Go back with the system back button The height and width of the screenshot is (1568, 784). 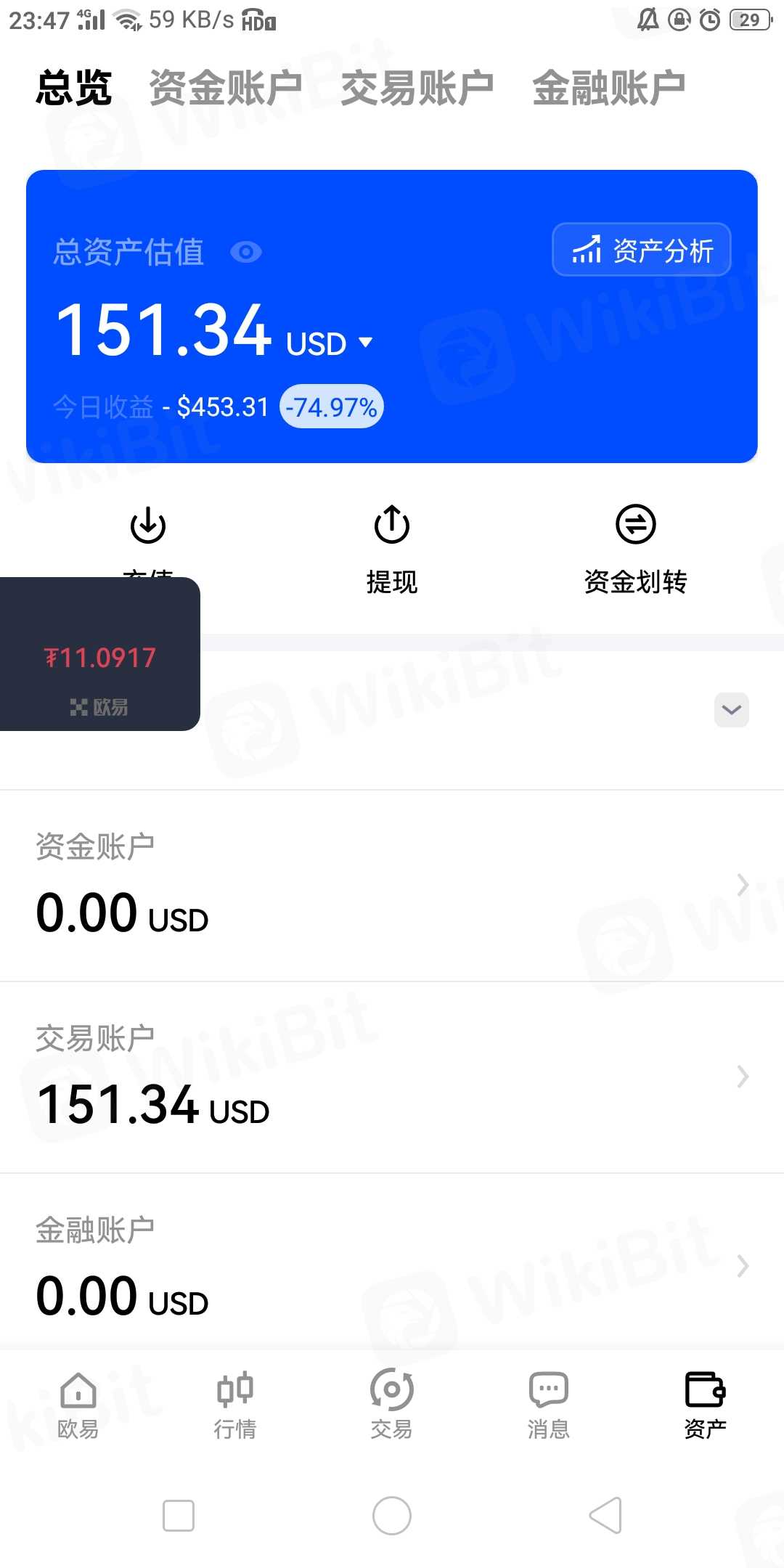[x=605, y=1515]
